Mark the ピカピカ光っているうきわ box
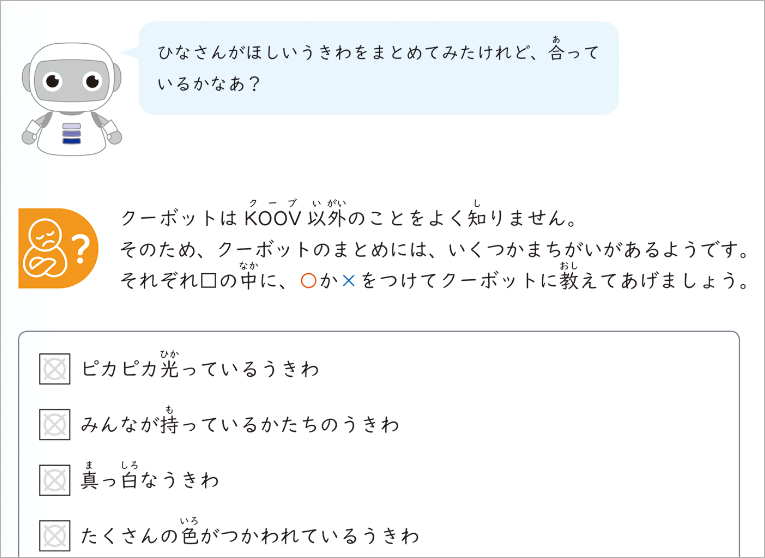 (54, 368)
